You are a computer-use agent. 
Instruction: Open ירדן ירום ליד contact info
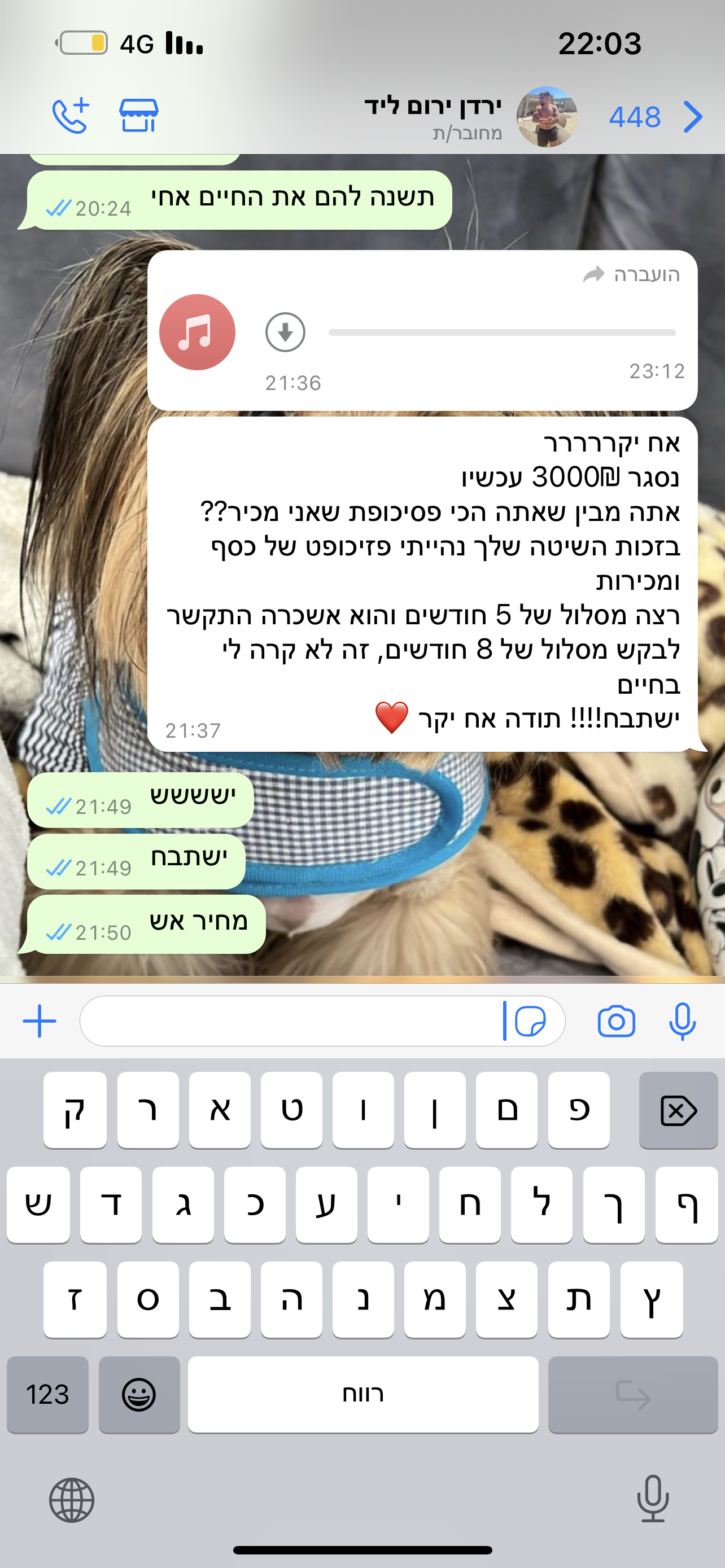point(434,116)
